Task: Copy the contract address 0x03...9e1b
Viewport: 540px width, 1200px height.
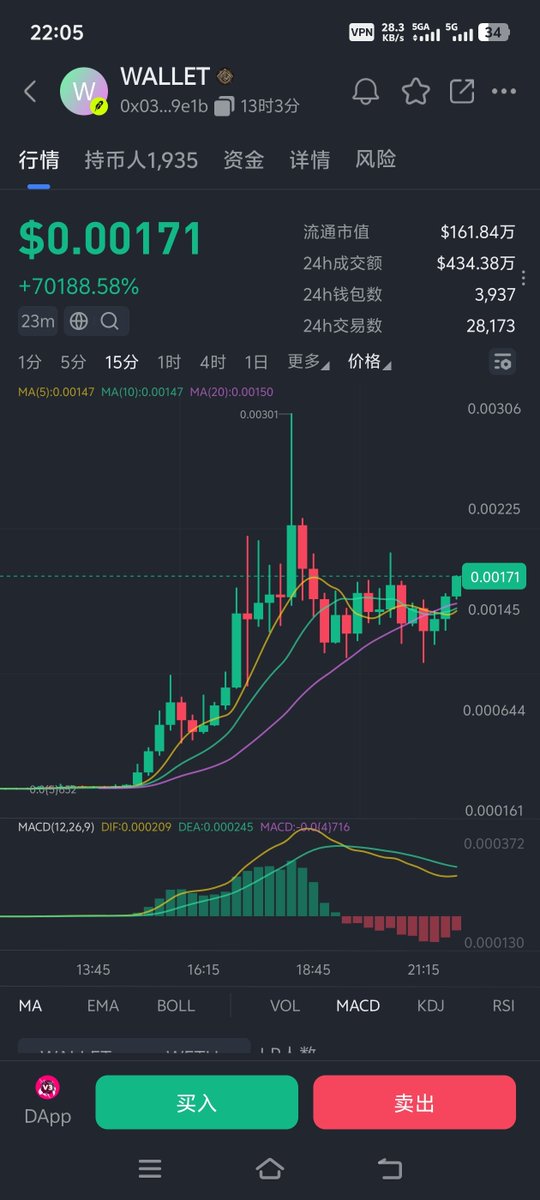Action: (224, 106)
